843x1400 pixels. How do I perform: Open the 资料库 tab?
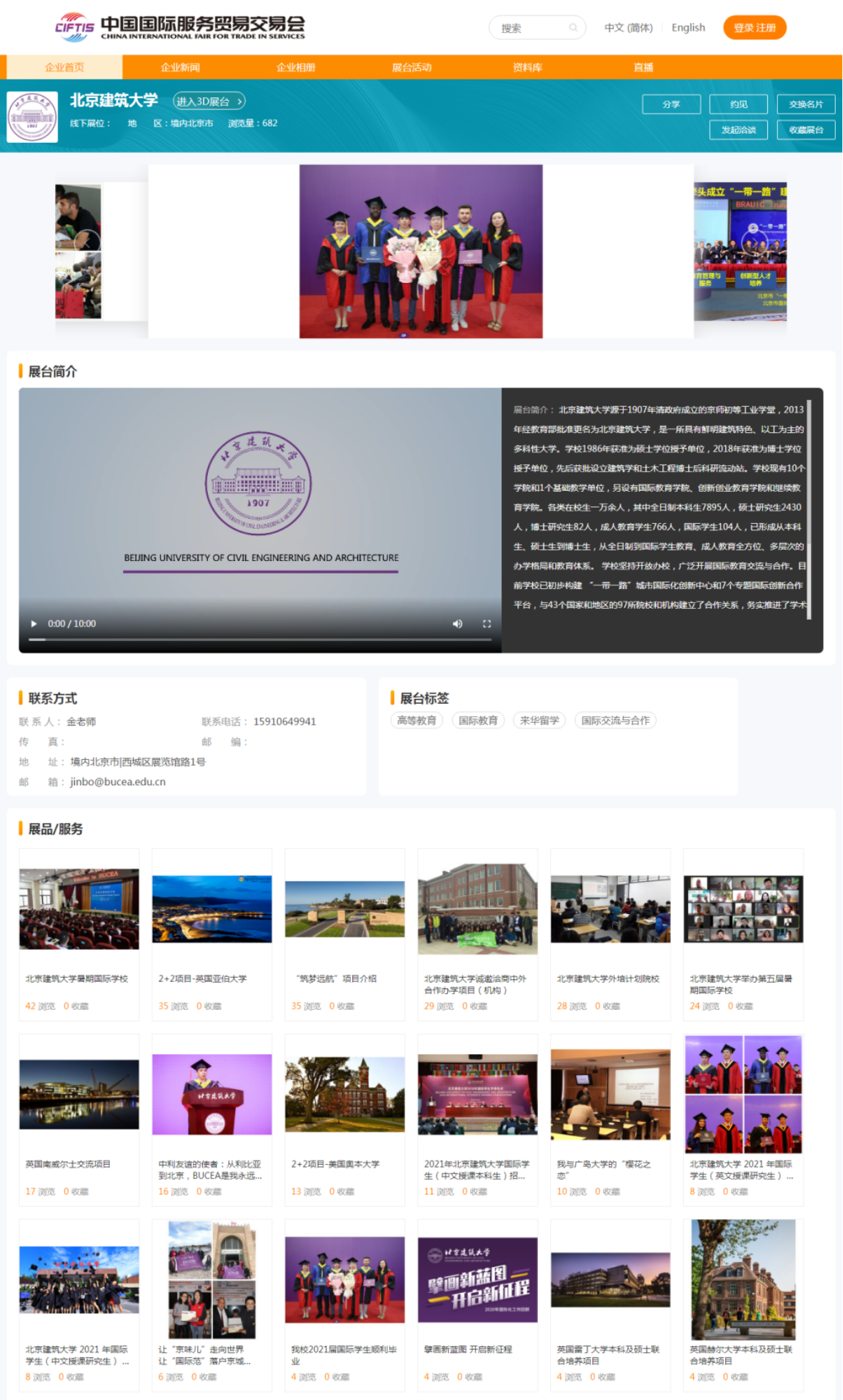[x=527, y=67]
